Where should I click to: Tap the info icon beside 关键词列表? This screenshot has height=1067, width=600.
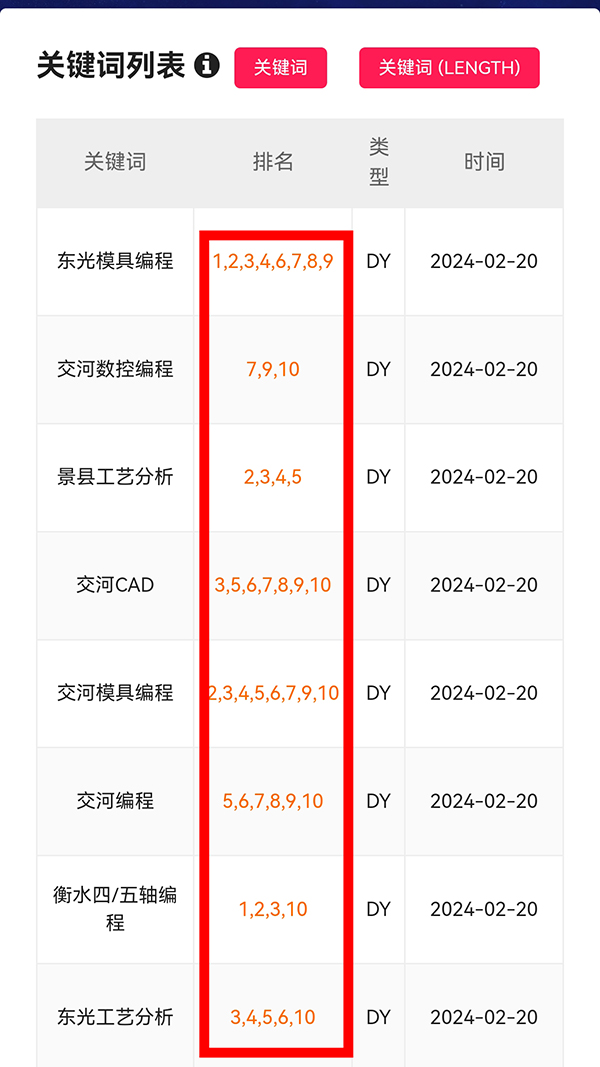[208, 67]
